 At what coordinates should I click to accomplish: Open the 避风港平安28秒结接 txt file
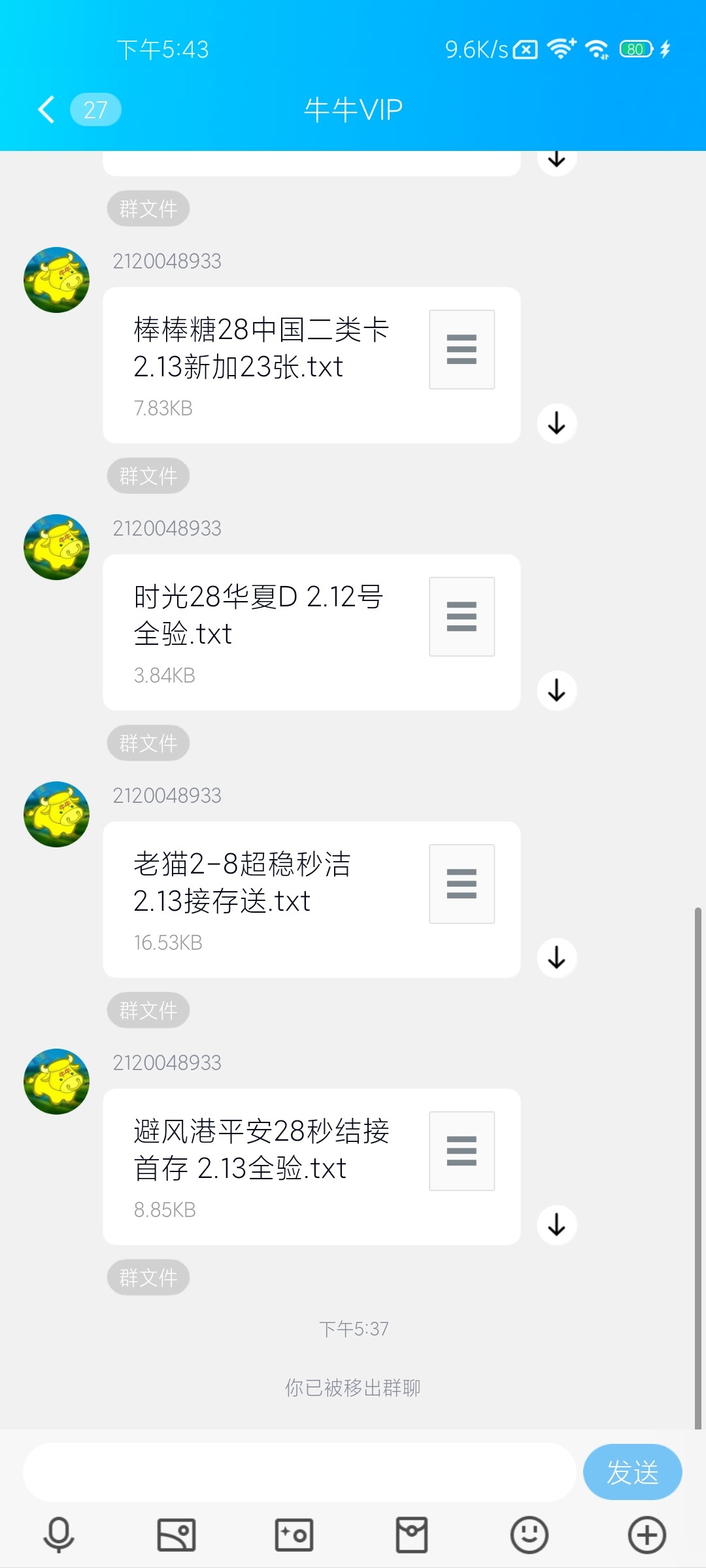(x=311, y=1166)
